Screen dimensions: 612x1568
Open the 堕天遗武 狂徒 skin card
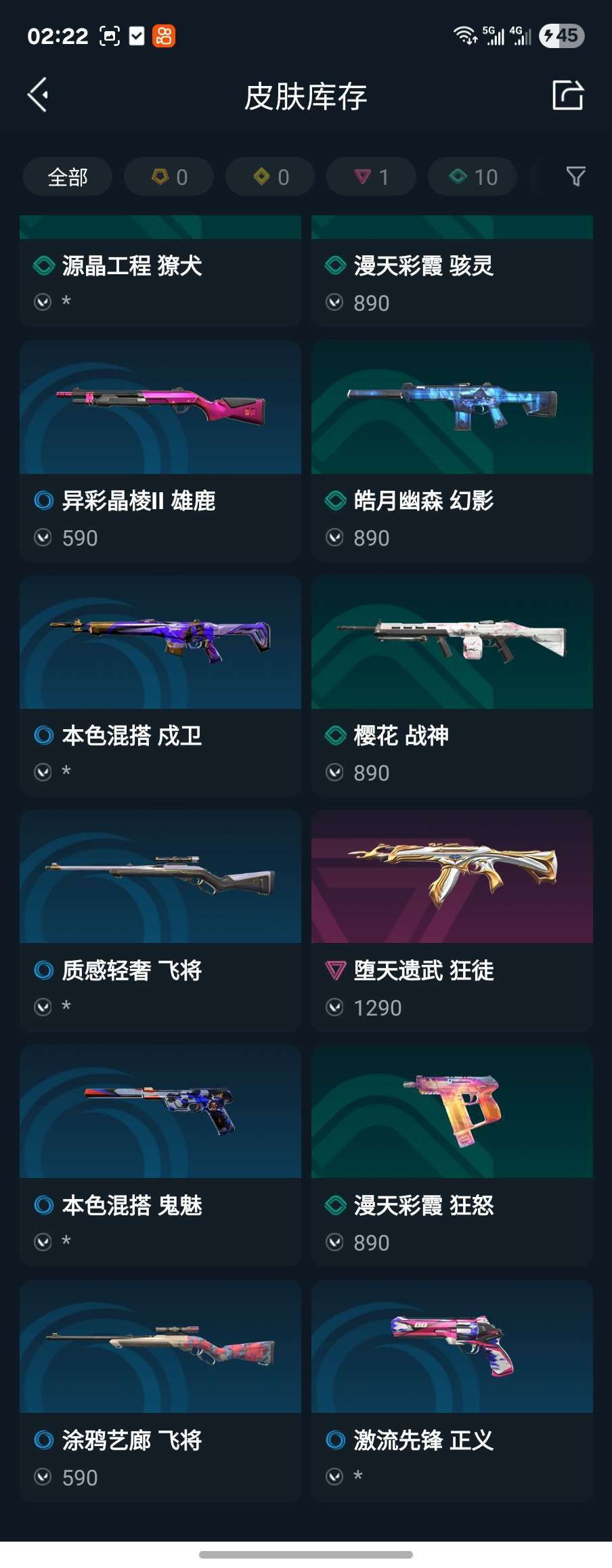click(452, 921)
